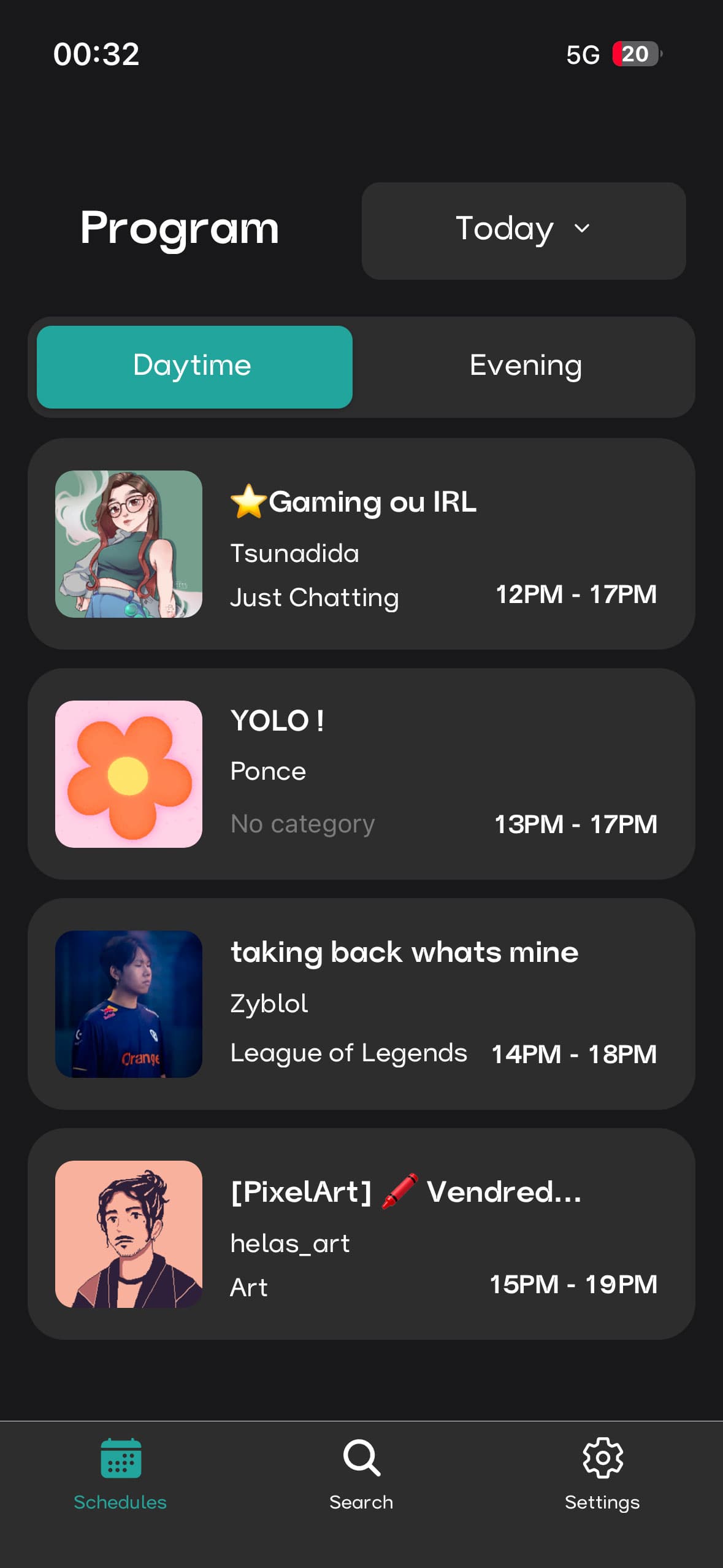Tap the 13PM - 17PM time range on YOLO card
This screenshot has height=1568, width=723.
click(575, 824)
